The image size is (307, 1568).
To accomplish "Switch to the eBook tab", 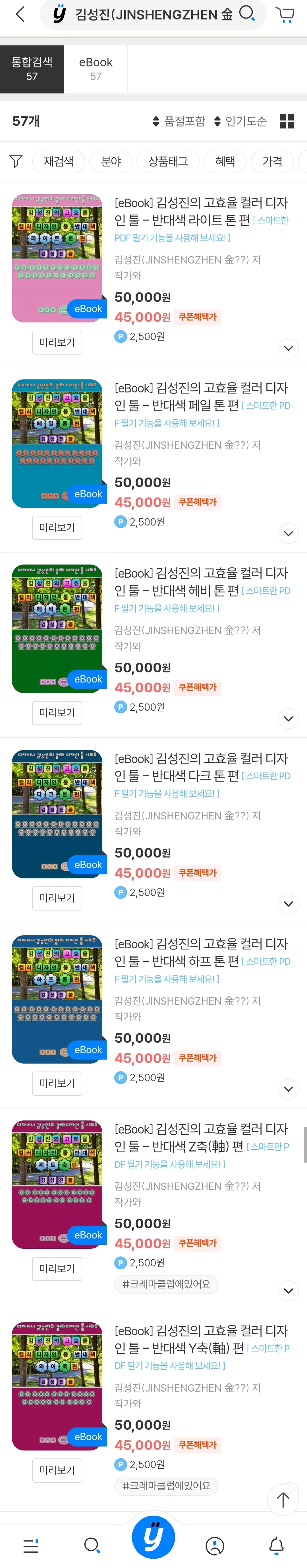I will point(96,69).
